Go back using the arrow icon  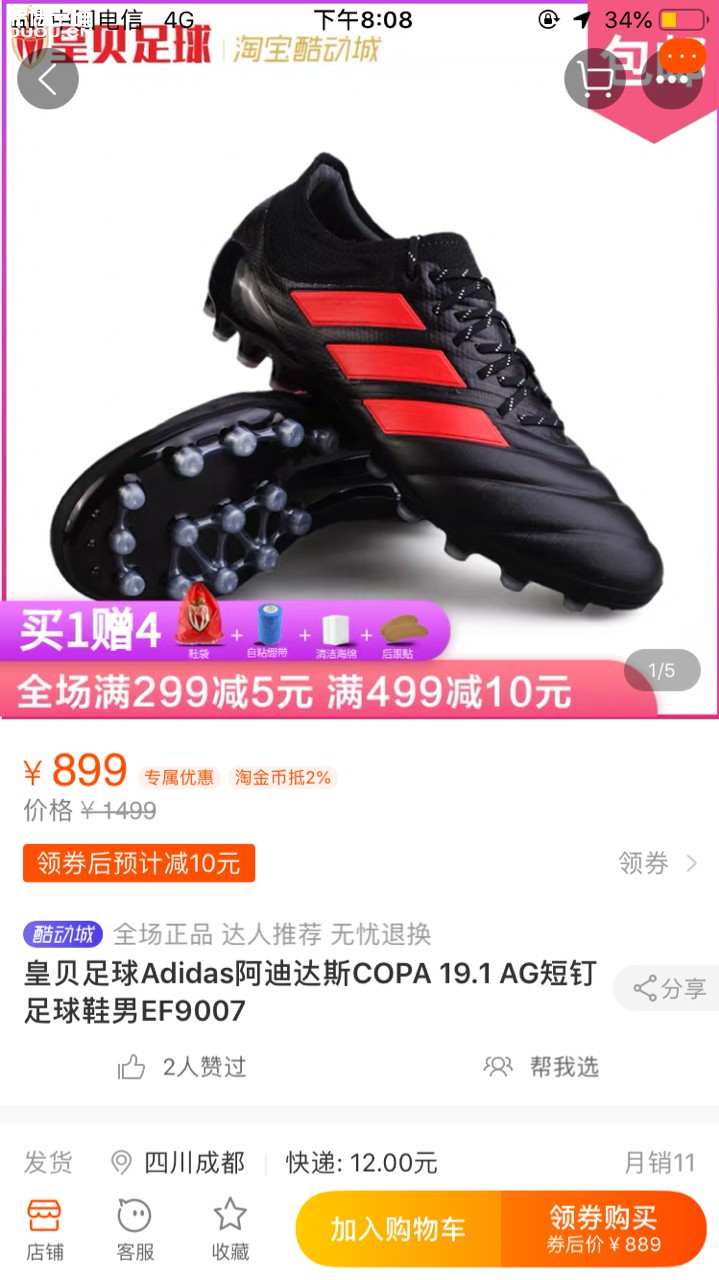coord(47,79)
